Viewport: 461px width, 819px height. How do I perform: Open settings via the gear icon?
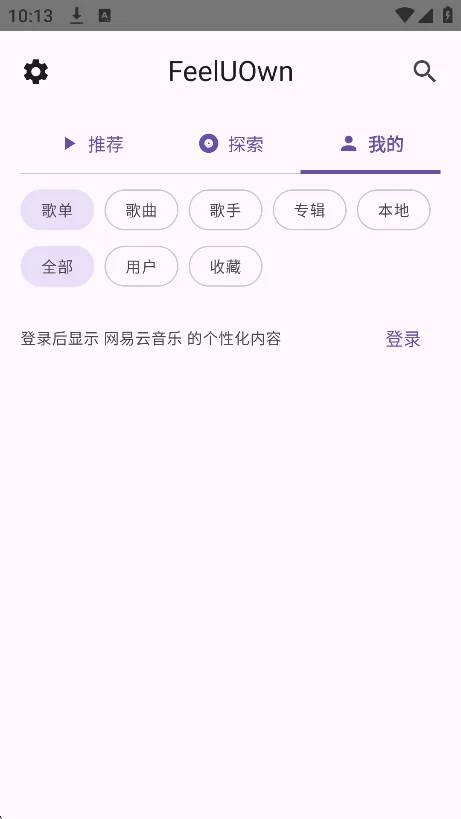coord(36,72)
